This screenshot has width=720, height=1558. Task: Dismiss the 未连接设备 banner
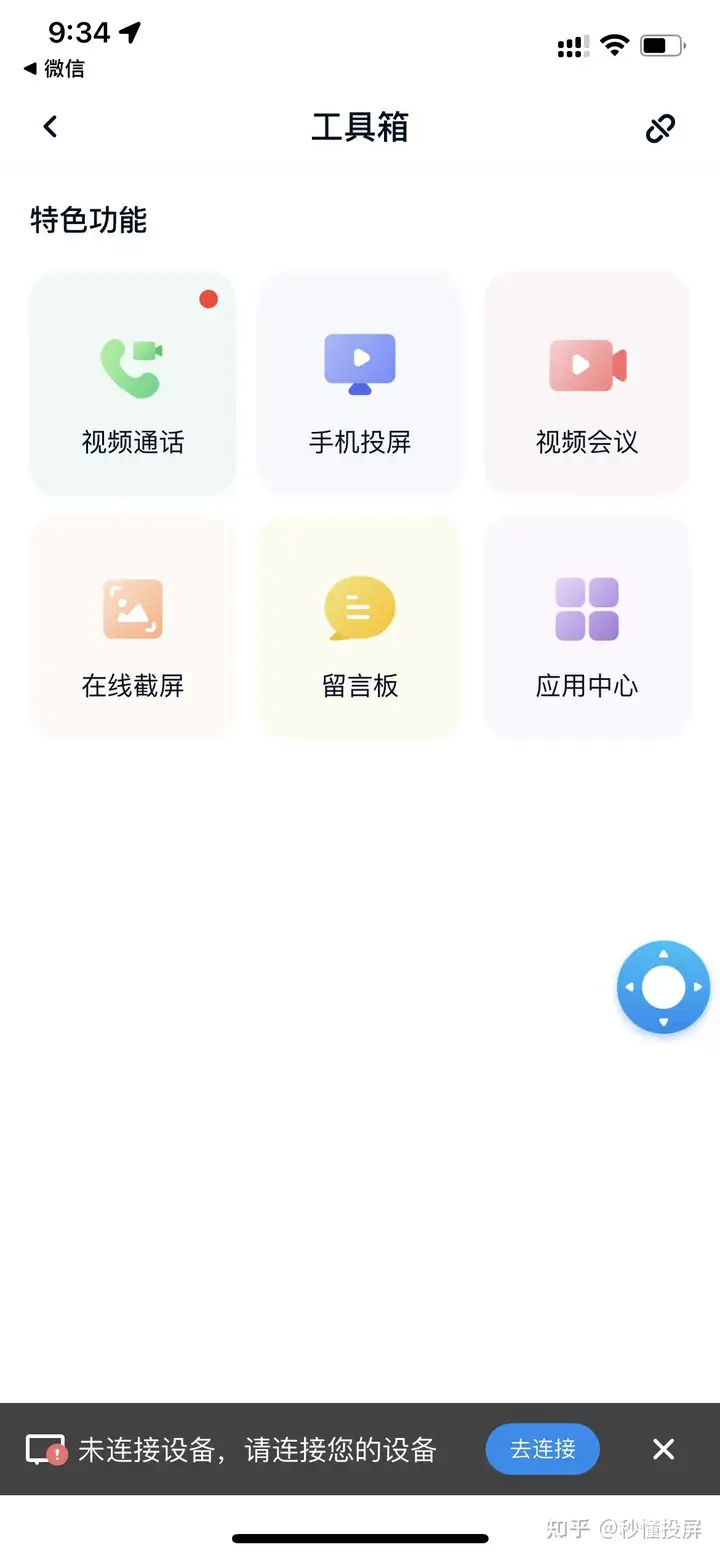(664, 1449)
